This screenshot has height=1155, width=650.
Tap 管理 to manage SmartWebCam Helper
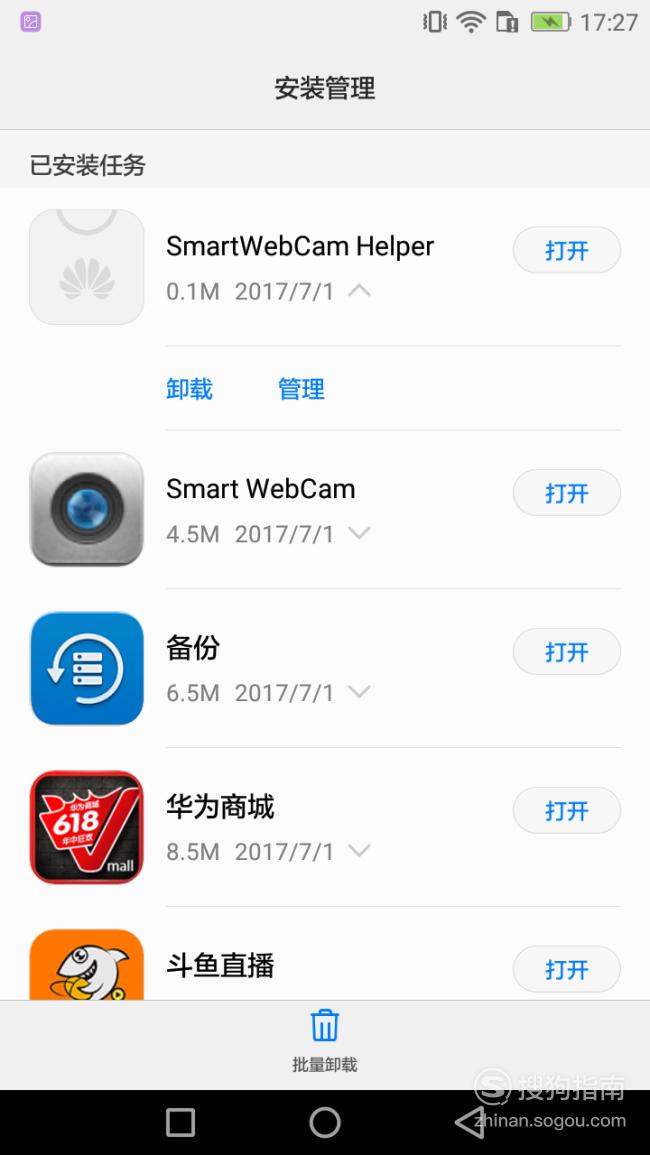tap(301, 389)
